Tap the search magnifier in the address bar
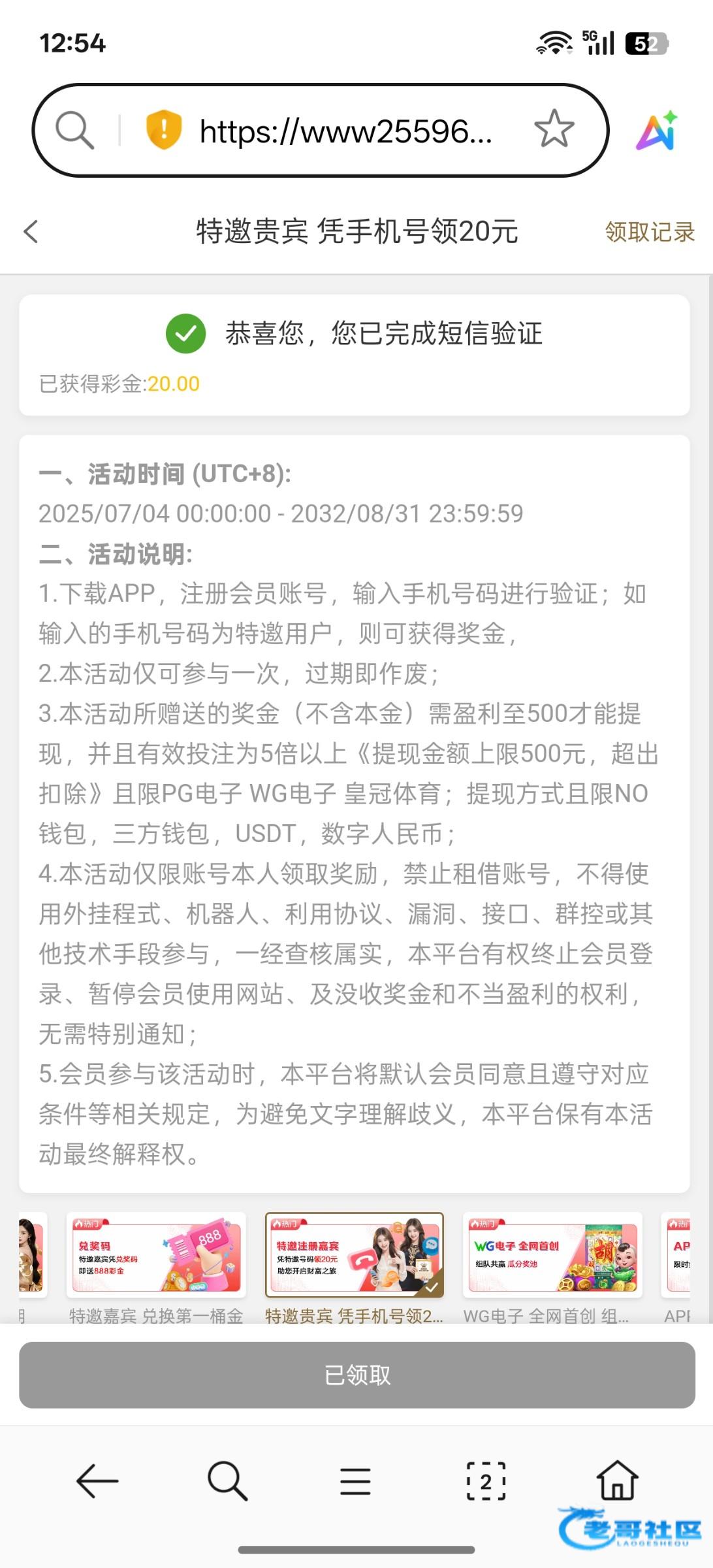713x1568 pixels. [75, 130]
